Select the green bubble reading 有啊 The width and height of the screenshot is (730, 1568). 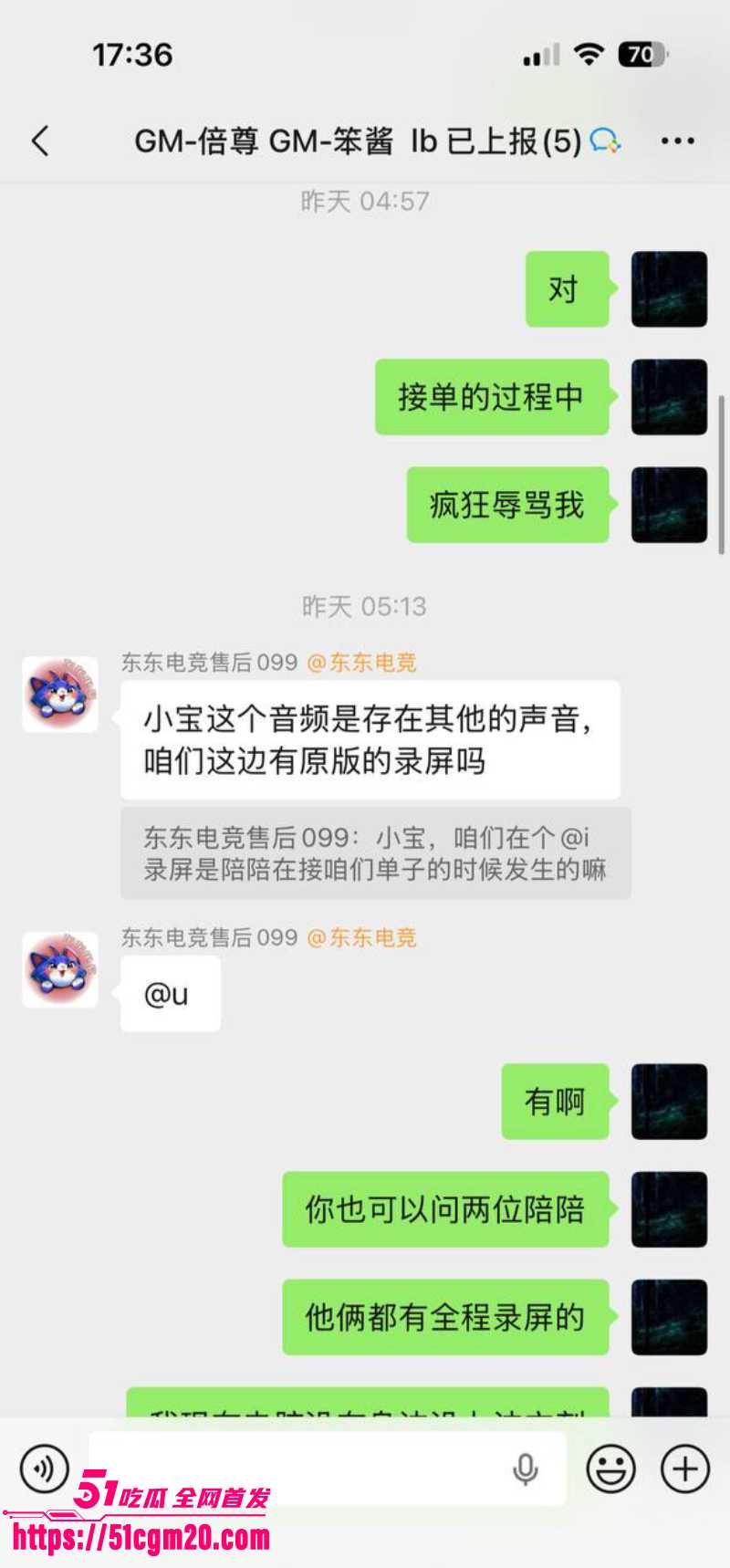554,1102
